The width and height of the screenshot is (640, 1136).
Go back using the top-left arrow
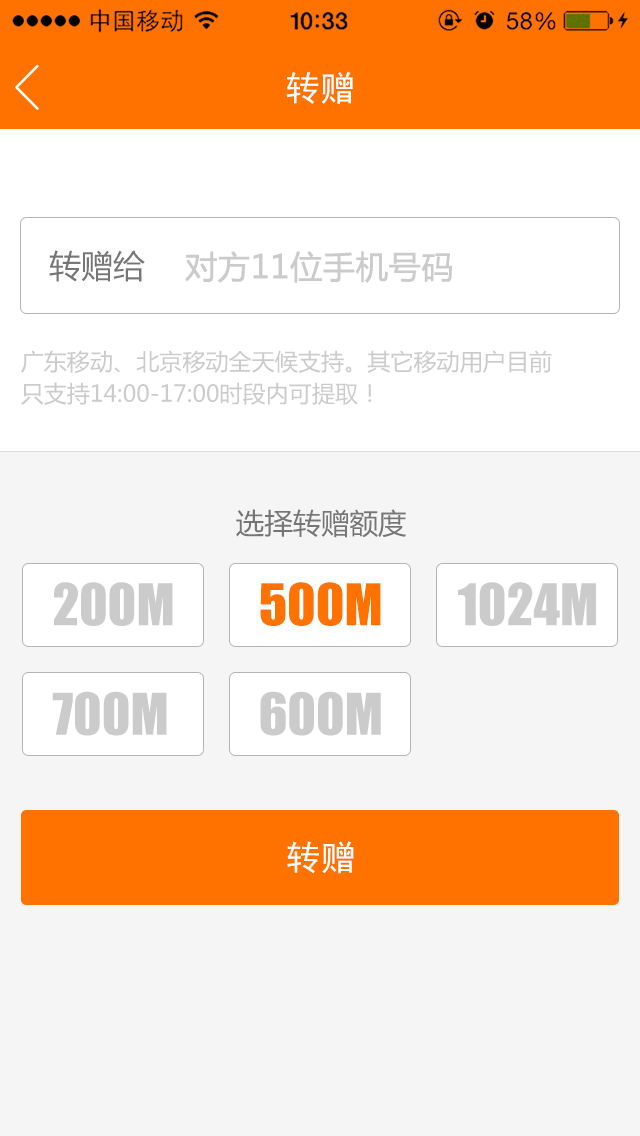point(28,88)
